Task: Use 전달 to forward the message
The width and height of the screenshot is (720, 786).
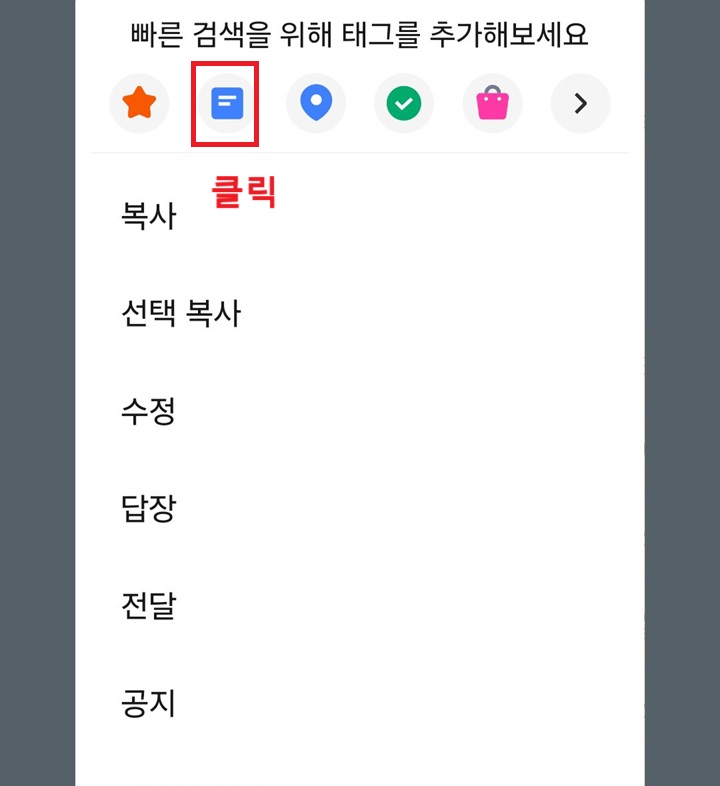Action: tap(148, 605)
